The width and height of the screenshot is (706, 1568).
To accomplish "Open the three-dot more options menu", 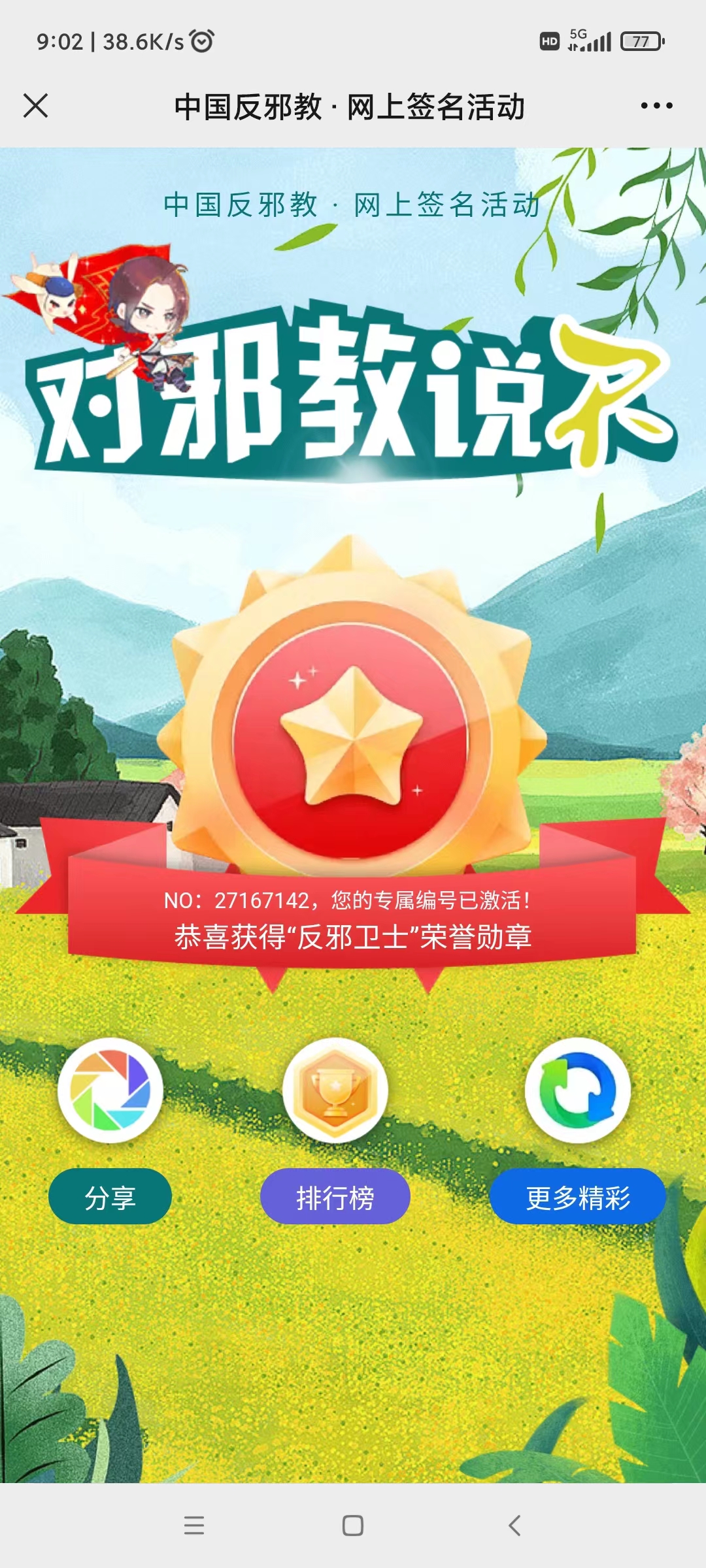I will pyautogui.click(x=656, y=106).
